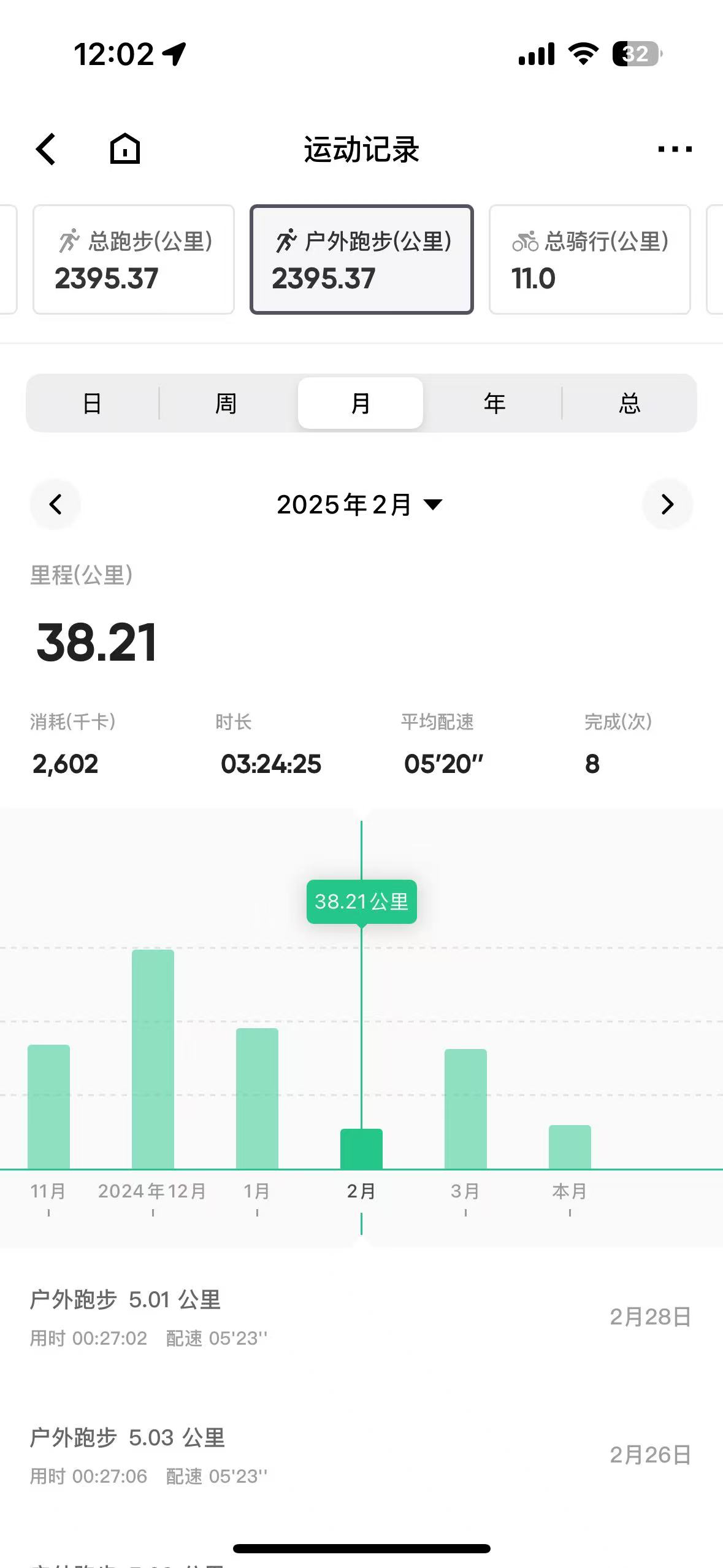Select the 总跑步(公里) card
Image resolution: width=723 pixels, height=1568 pixels.
(134, 259)
